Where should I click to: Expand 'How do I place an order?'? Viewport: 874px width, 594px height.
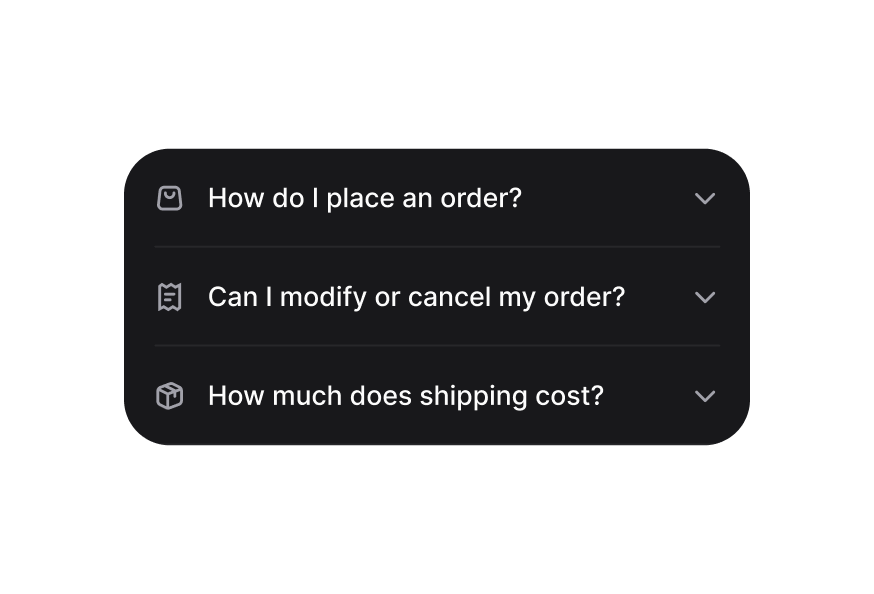(704, 198)
